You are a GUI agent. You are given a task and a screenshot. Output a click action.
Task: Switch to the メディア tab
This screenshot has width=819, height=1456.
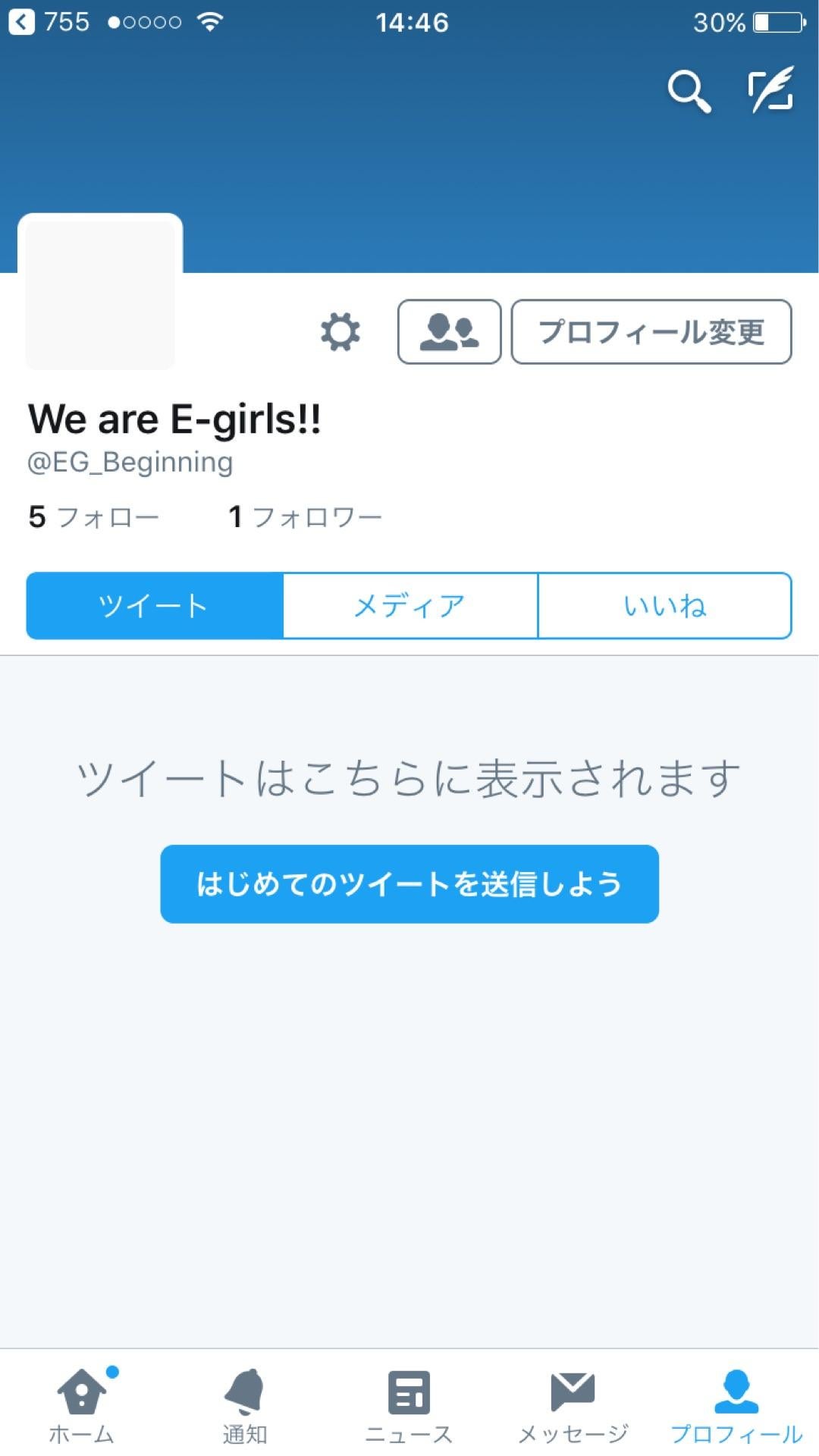[x=409, y=605]
